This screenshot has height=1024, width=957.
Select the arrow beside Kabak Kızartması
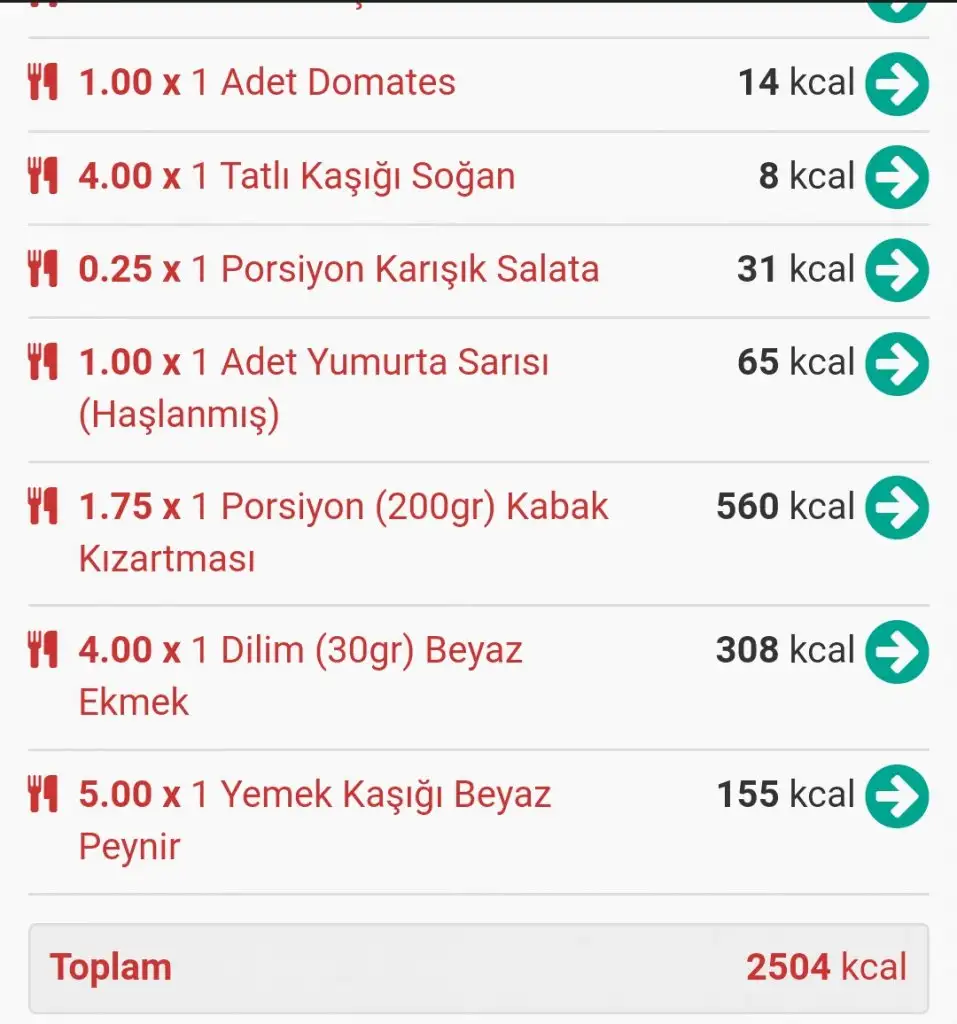pyautogui.click(x=896, y=508)
